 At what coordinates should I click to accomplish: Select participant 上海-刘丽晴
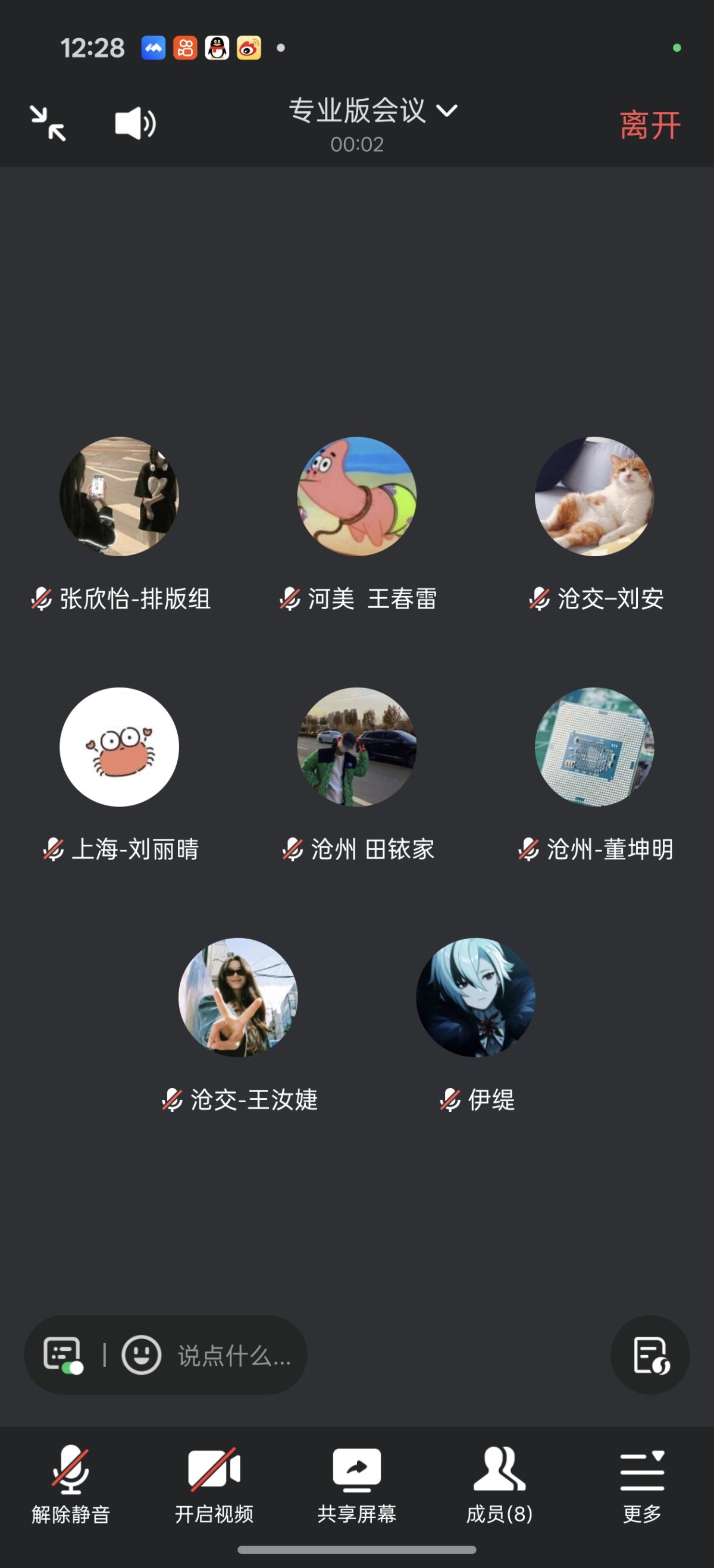[x=120, y=749]
